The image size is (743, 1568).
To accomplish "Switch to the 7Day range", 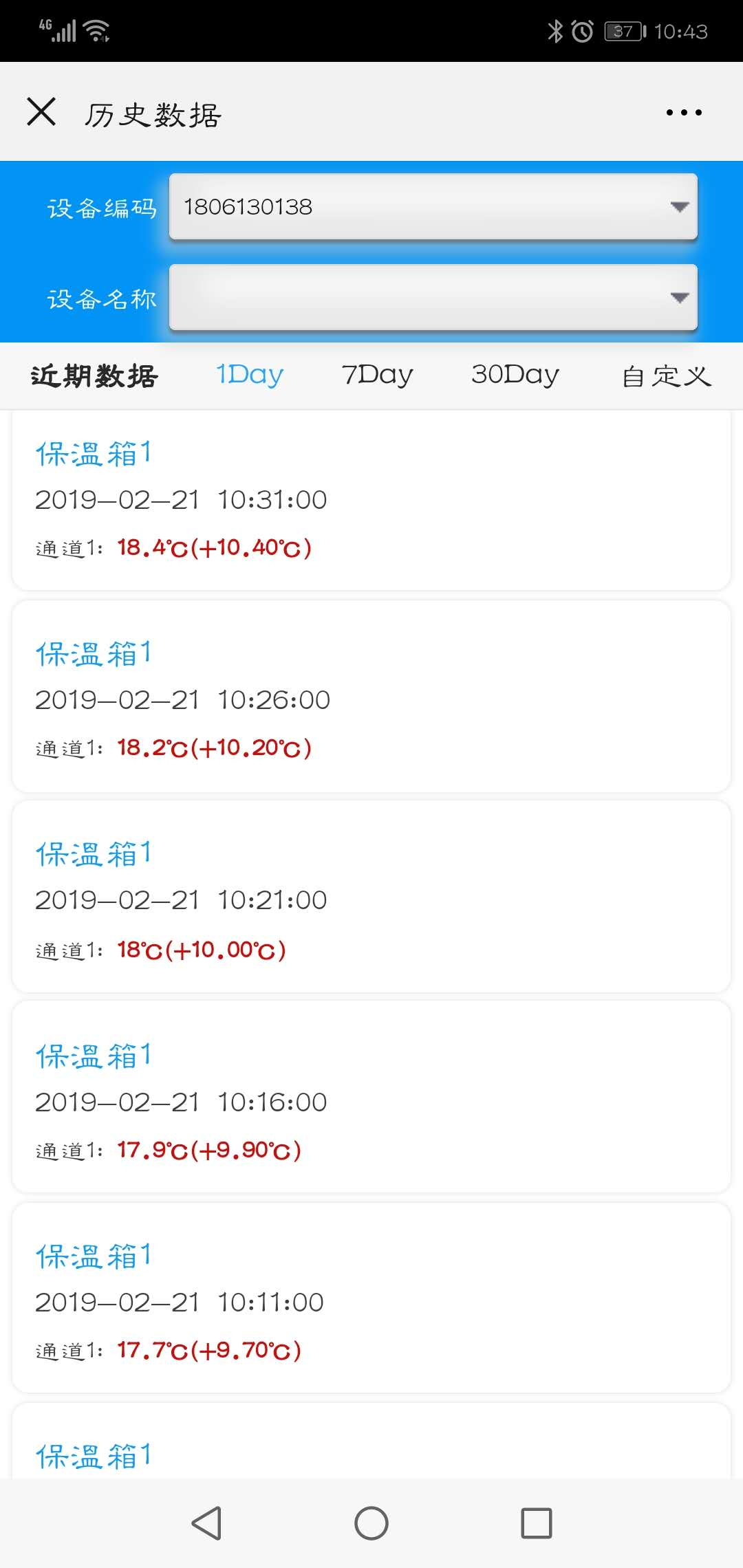I will click(x=377, y=375).
